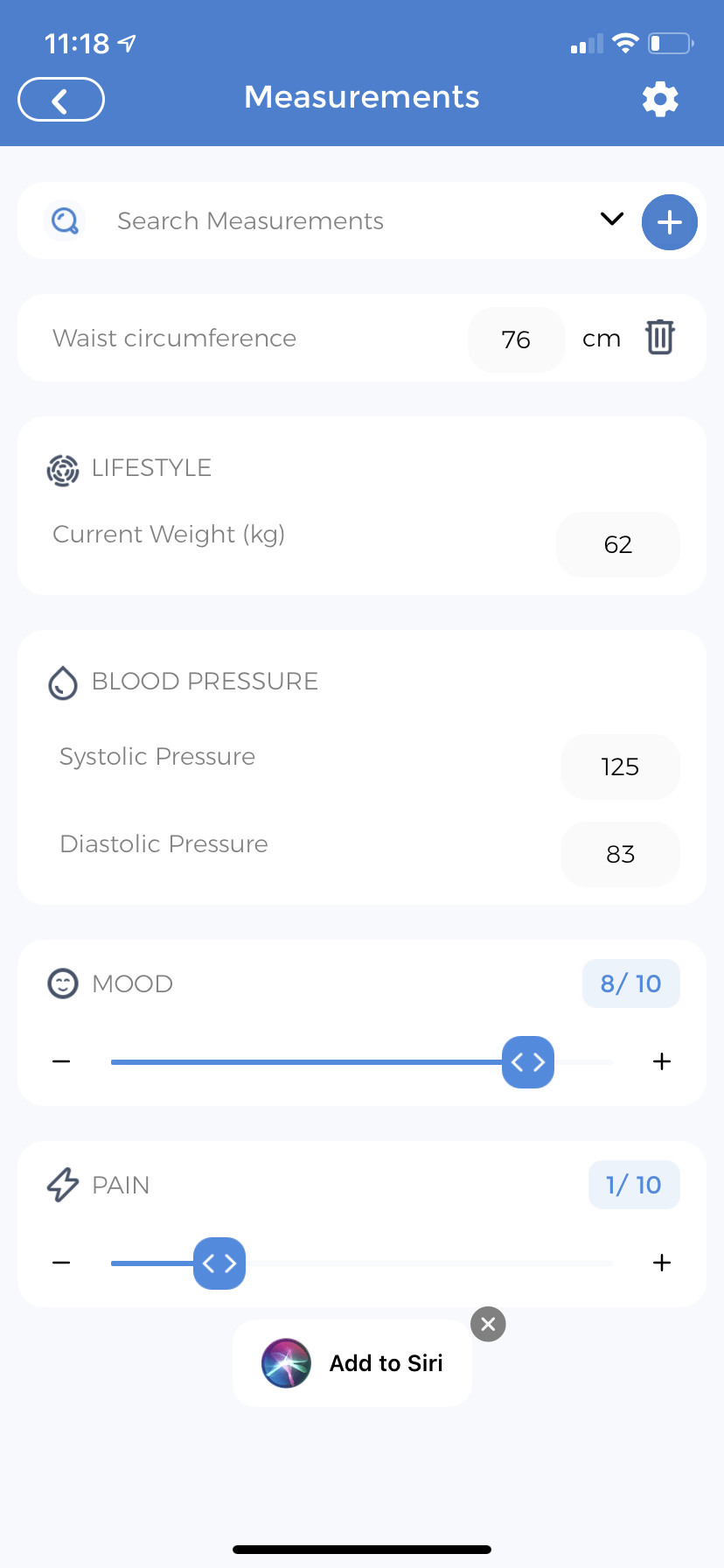Screen dimensions: 724x1568
Task: Delete the Waist circumference entry
Action: 660,338
